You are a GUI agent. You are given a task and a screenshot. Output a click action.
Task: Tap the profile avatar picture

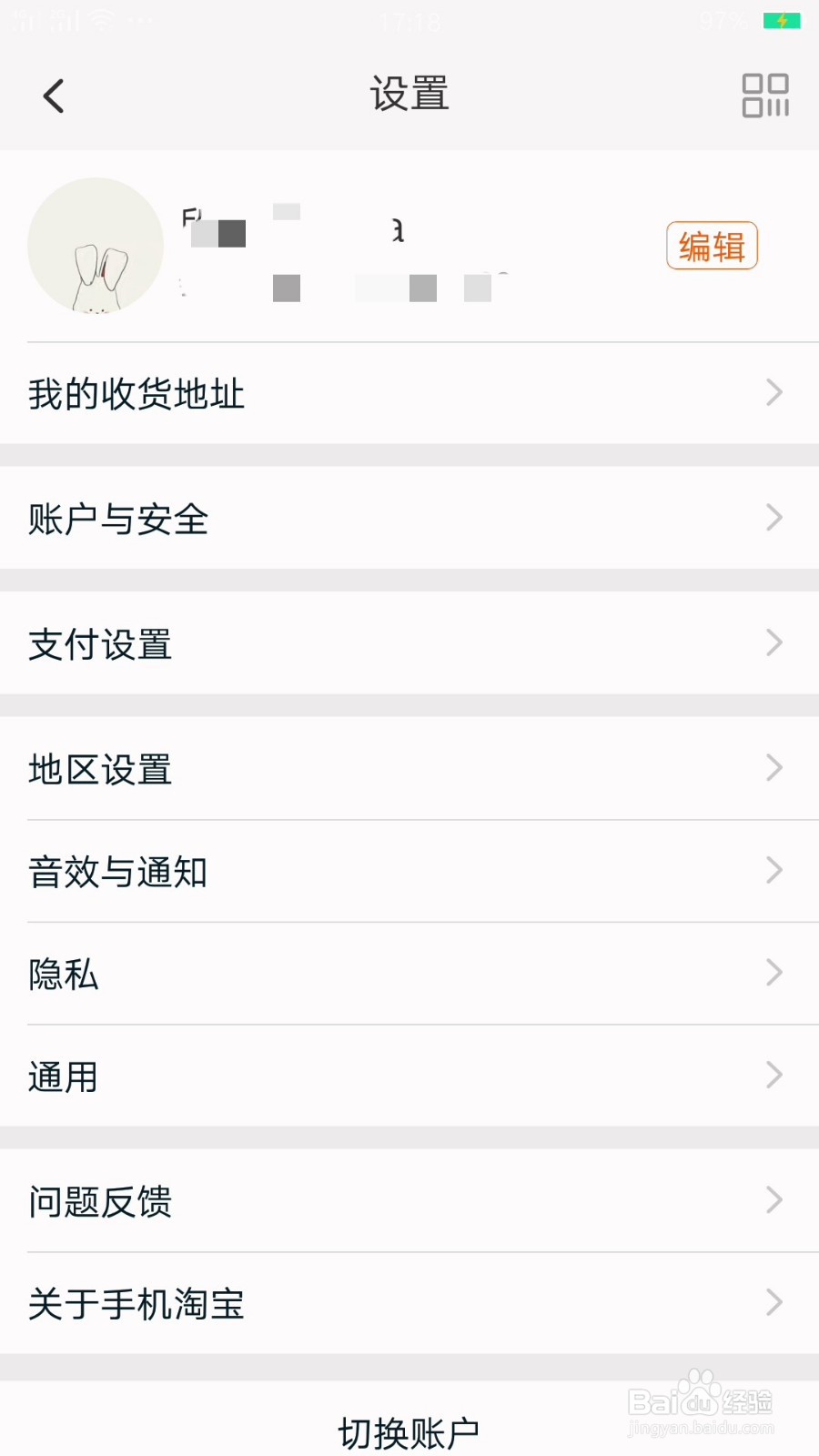[x=95, y=246]
